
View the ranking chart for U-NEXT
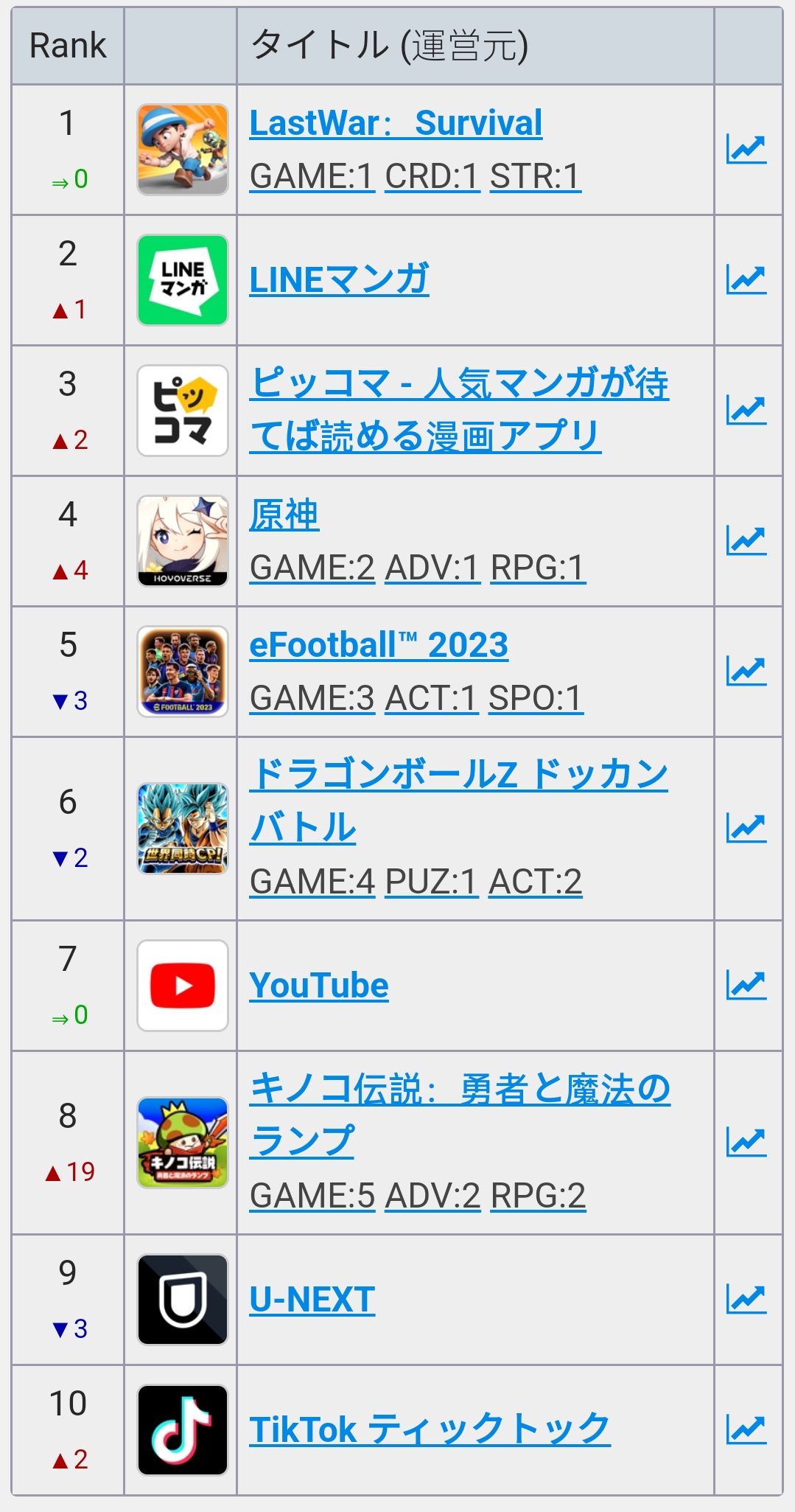(x=746, y=1300)
